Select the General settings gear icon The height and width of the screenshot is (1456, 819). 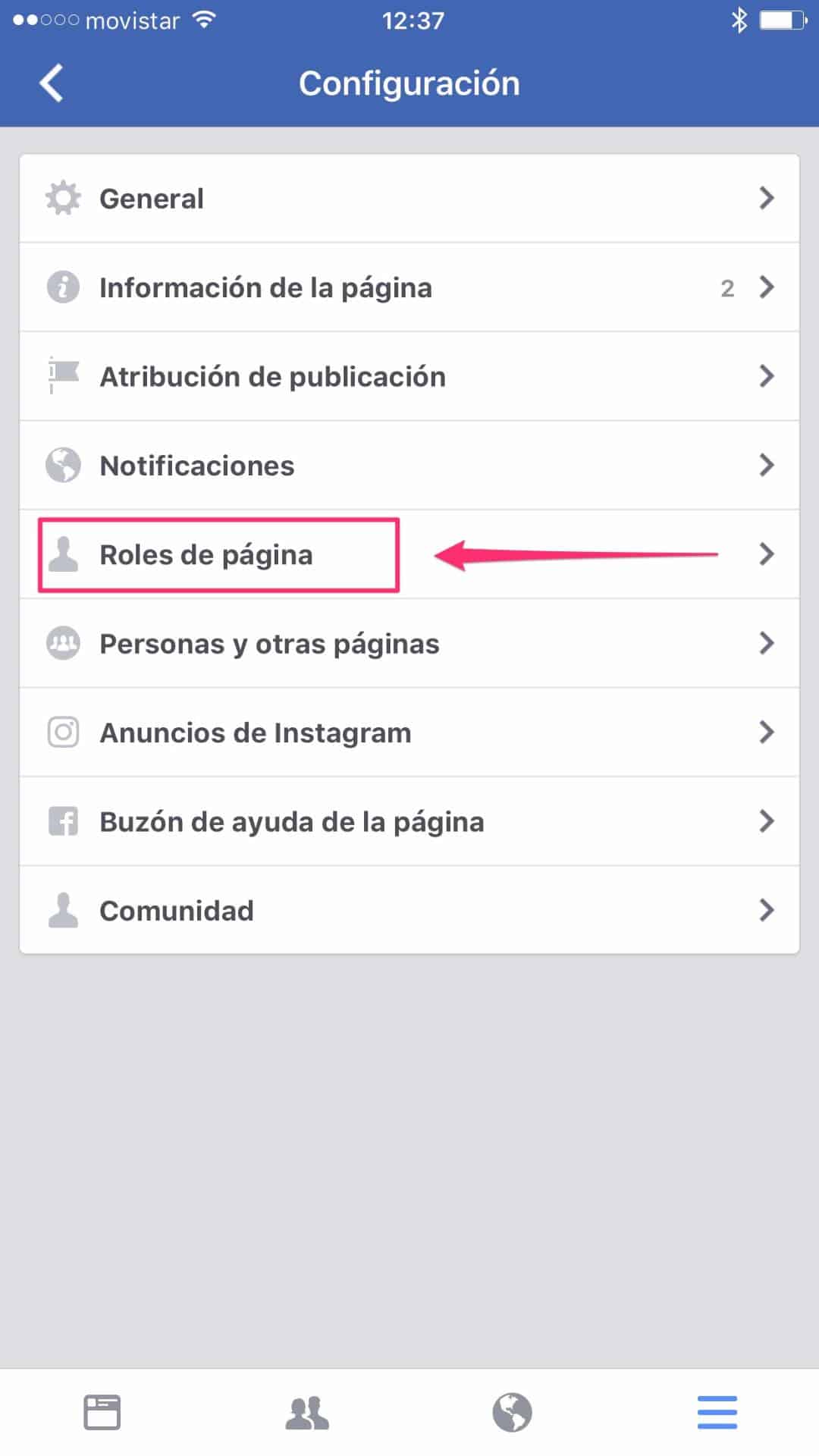[63, 197]
